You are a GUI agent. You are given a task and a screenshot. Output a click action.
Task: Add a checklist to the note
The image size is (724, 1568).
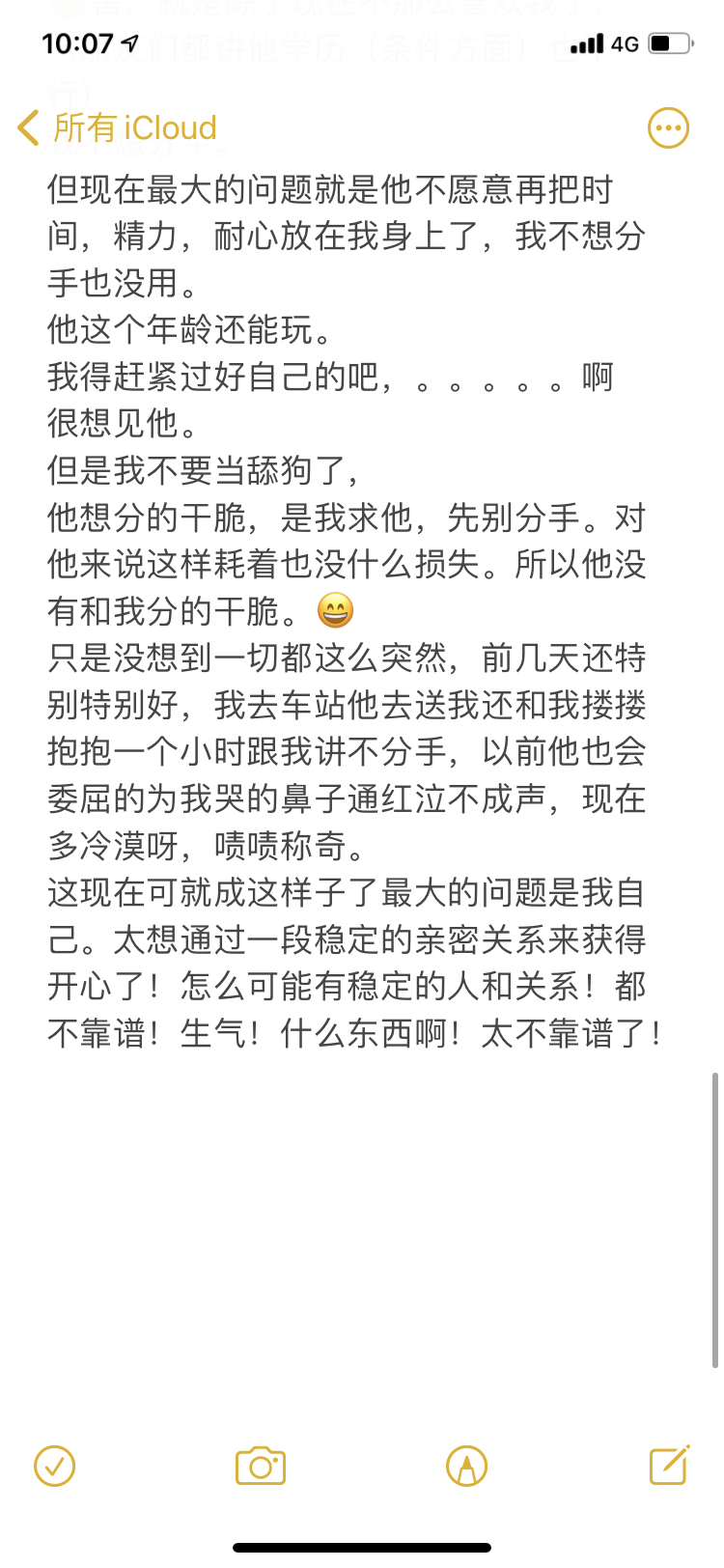55,1466
